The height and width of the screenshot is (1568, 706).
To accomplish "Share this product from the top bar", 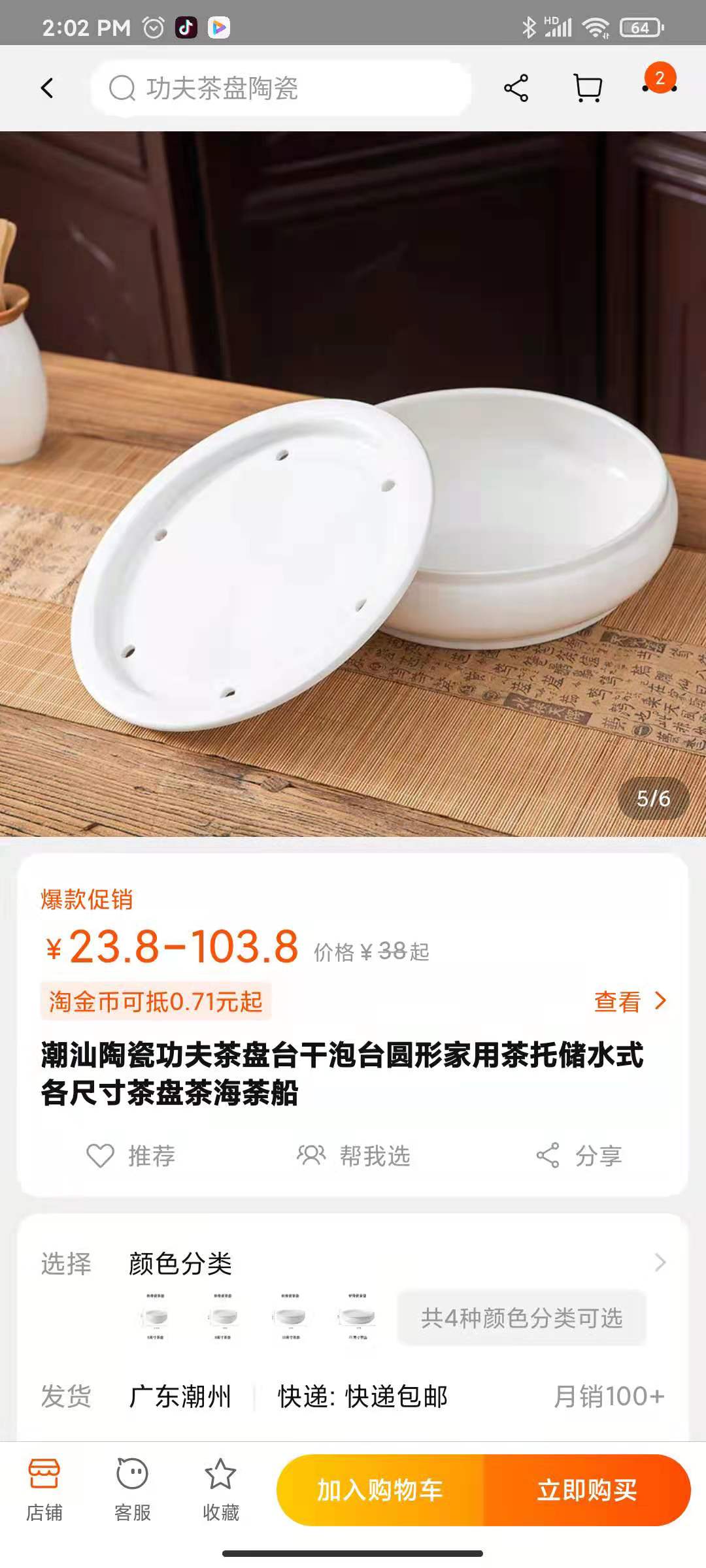I will pyautogui.click(x=516, y=88).
